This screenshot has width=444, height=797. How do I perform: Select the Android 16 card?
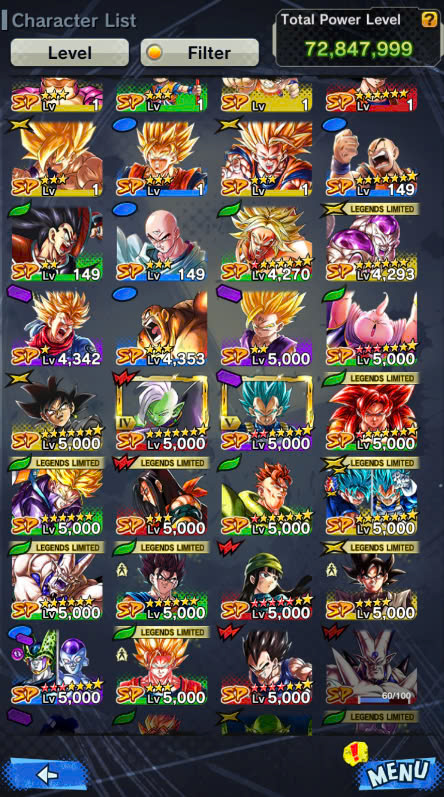(267, 497)
